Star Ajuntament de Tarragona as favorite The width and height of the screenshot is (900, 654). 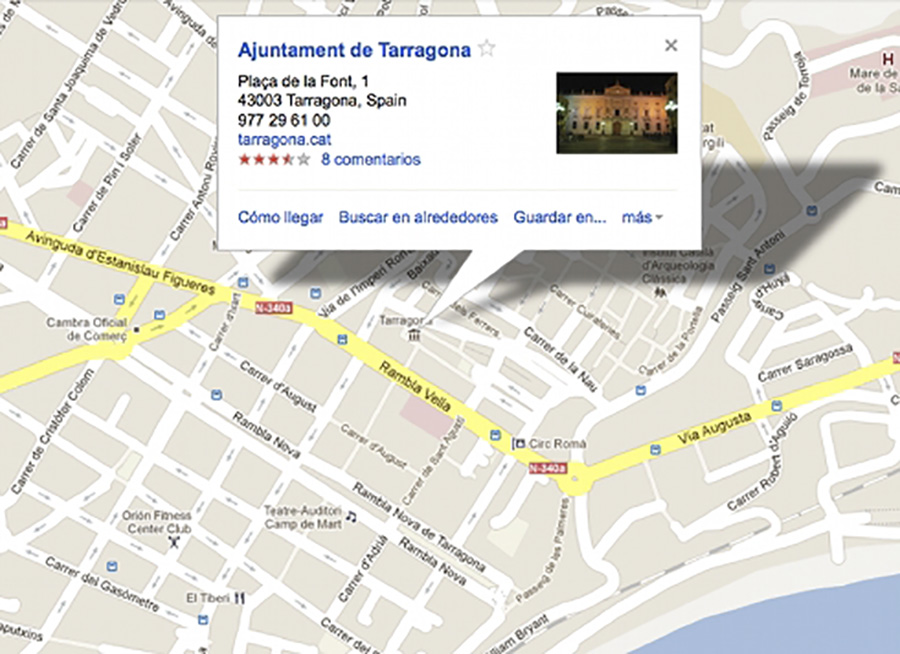pyautogui.click(x=486, y=49)
